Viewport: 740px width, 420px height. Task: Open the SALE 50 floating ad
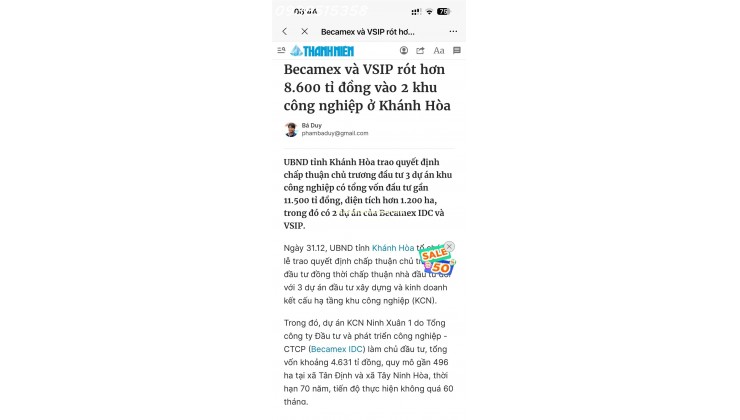[437, 263]
